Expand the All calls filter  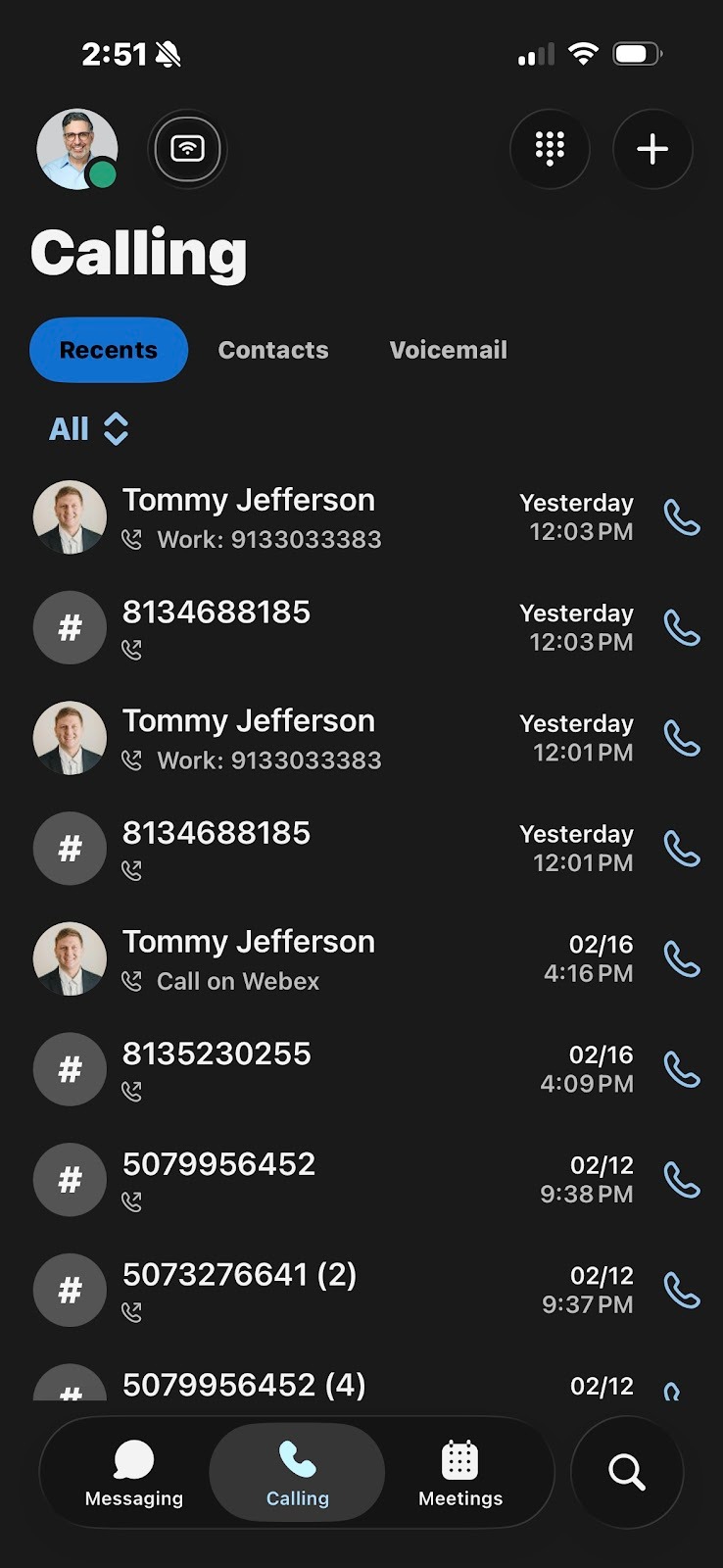click(89, 429)
